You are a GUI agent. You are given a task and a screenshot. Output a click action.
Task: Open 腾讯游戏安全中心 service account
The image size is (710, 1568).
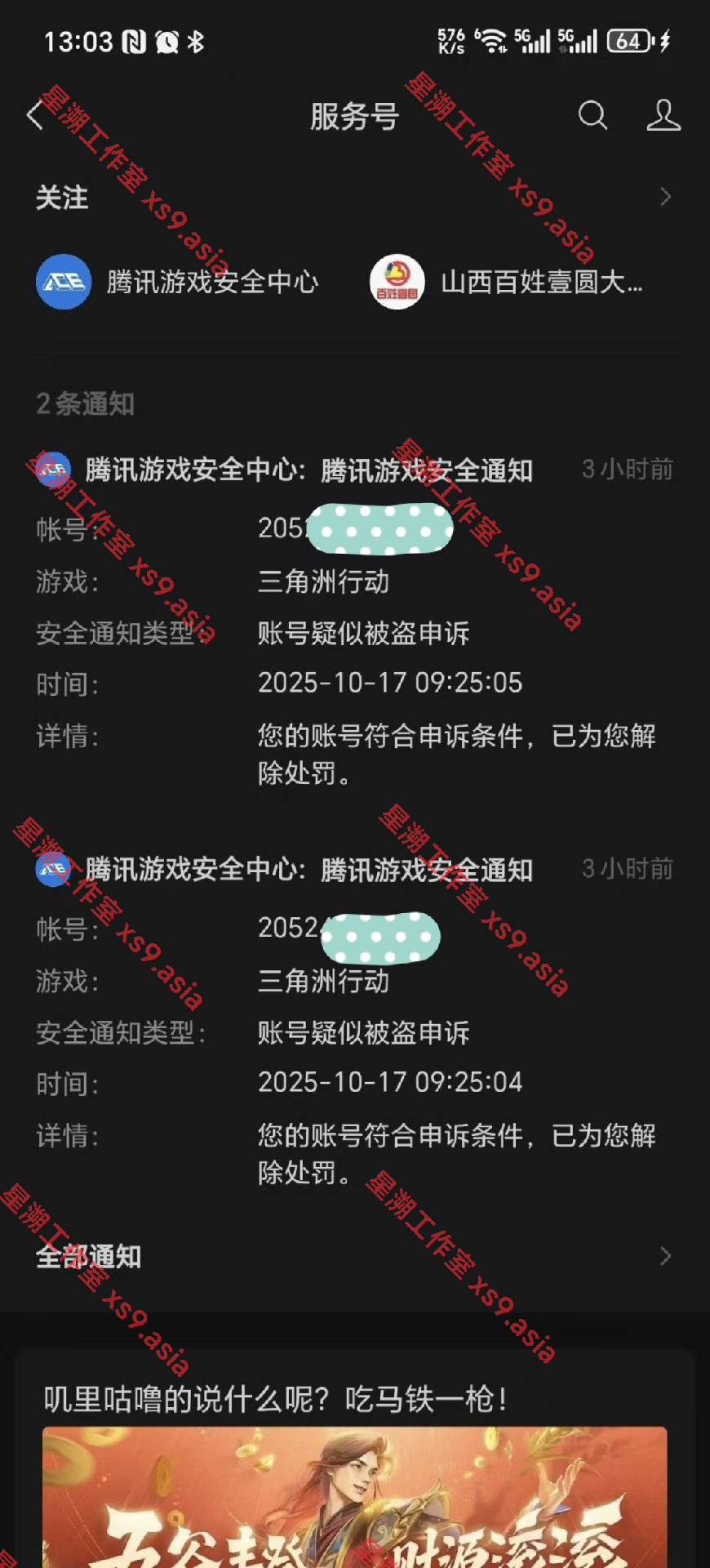178,283
